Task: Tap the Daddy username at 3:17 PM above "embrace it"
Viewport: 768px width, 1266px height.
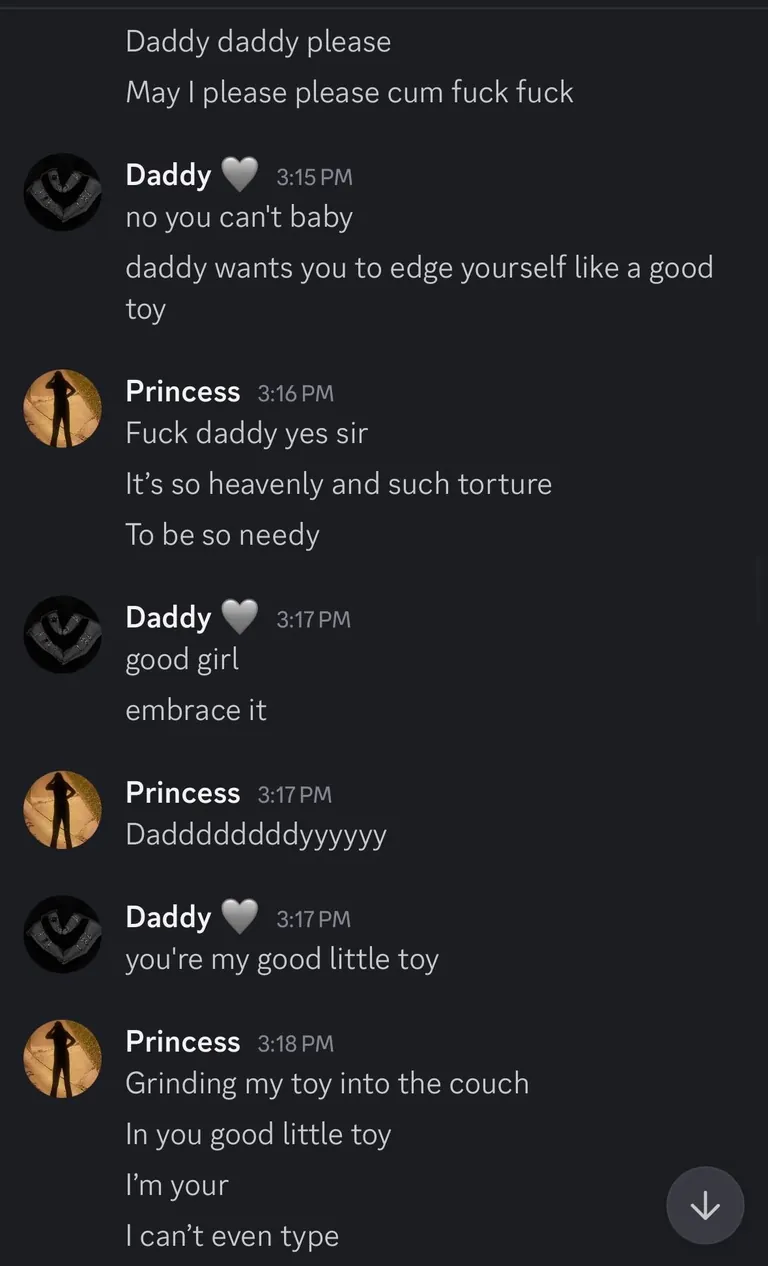Action: [168, 618]
